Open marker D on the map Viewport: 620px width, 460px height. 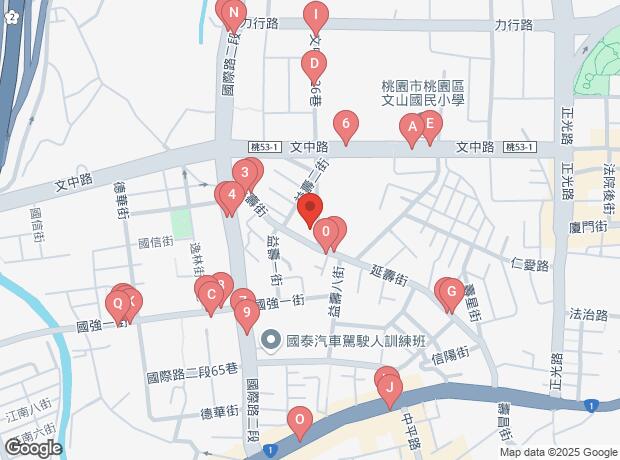[x=313, y=64]
